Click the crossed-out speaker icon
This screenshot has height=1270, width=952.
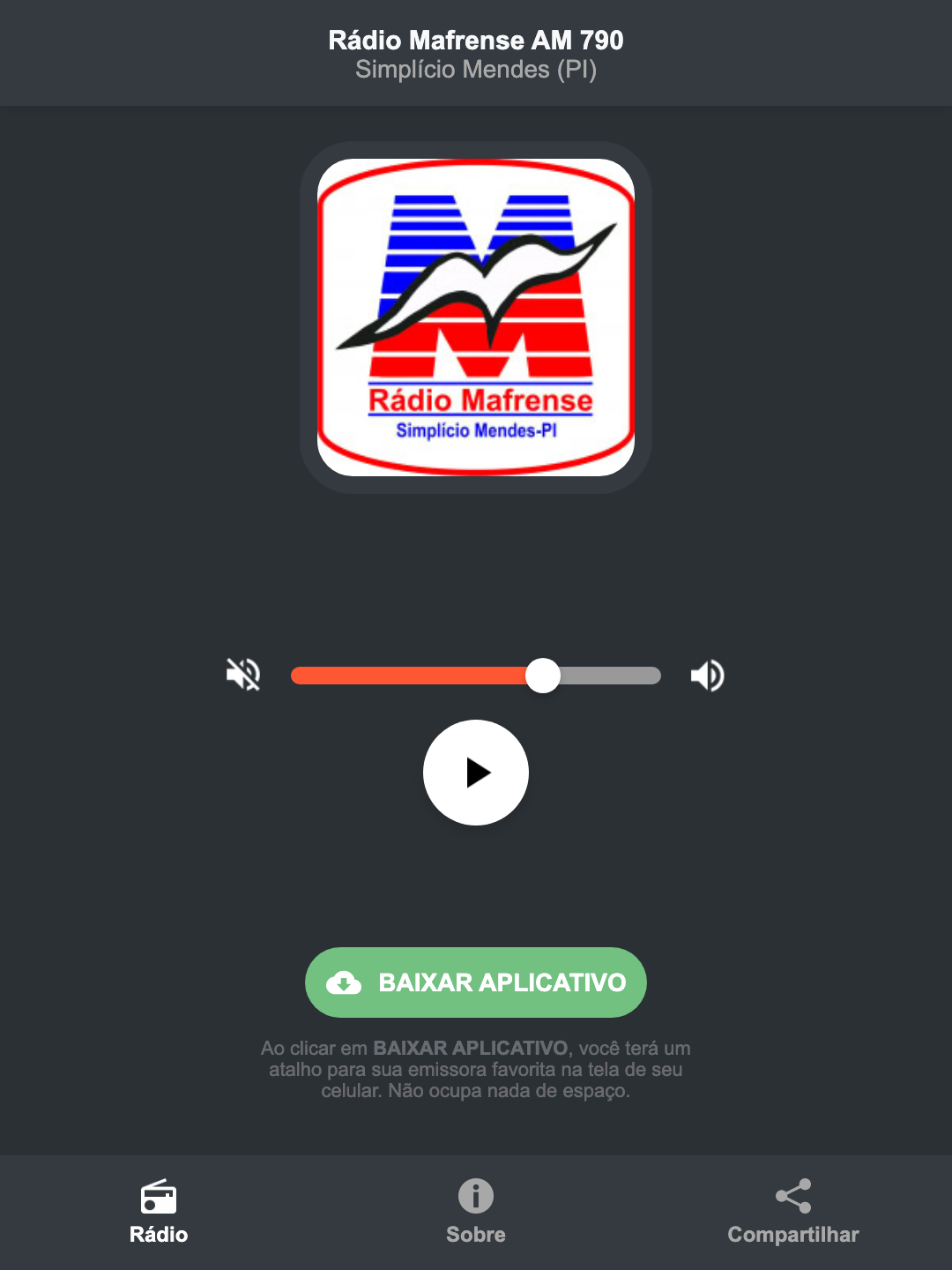pos(242,675)
